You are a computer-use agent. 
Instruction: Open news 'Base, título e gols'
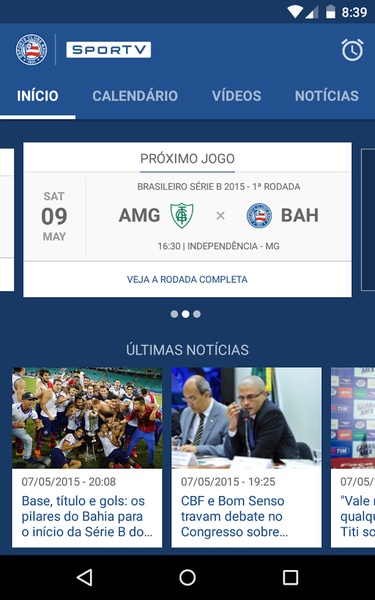(87, 457)
